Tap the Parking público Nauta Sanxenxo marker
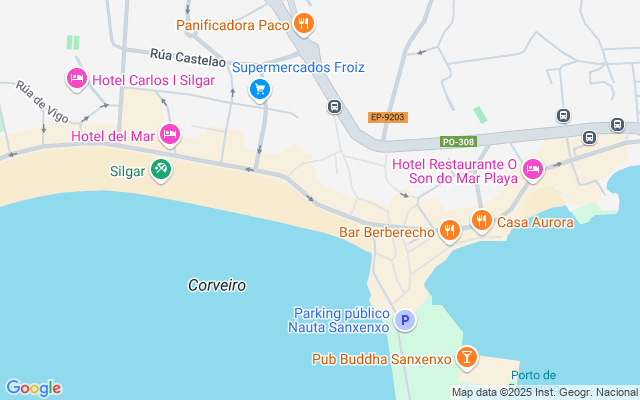The height and width of the screenshot is (400, 640). click(405, 320)
